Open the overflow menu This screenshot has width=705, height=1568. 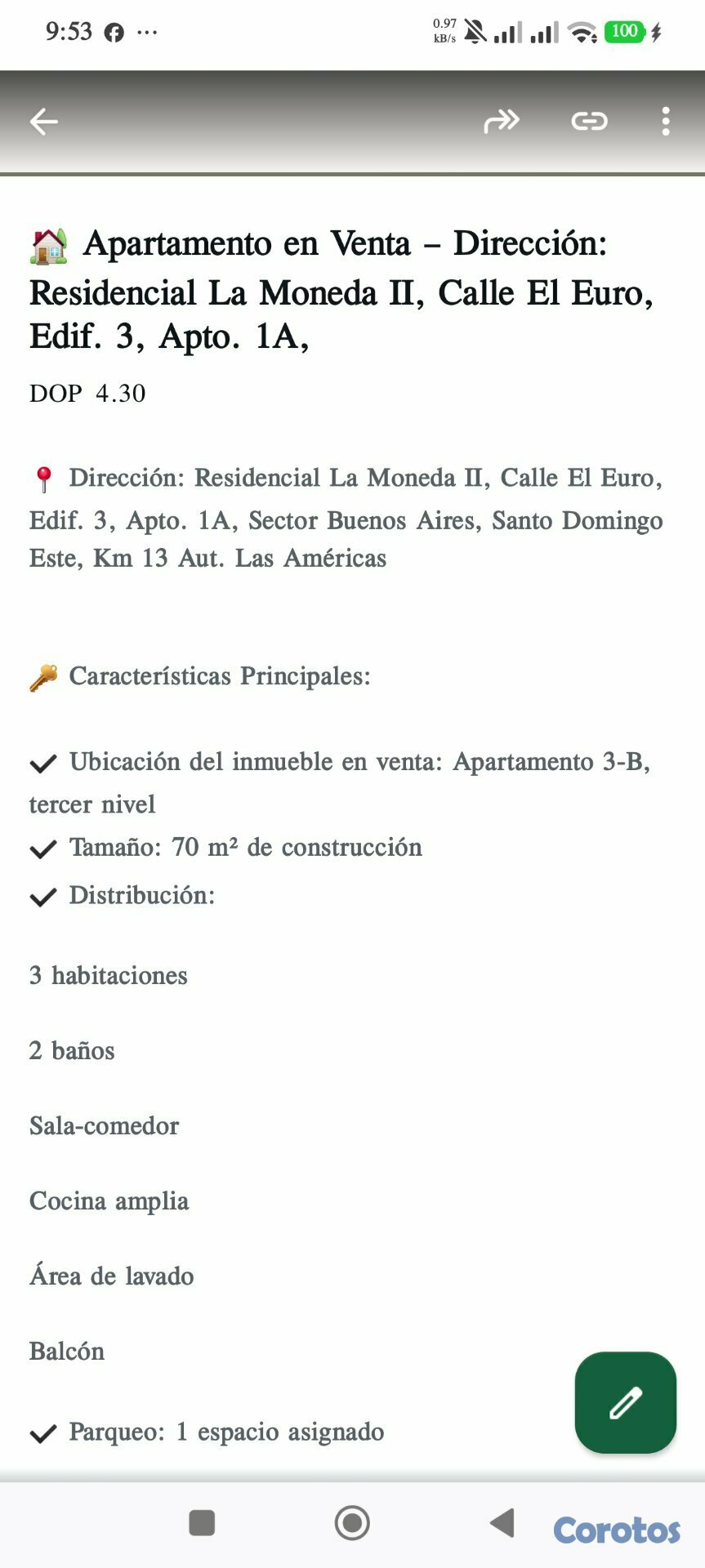(x=666, y=122)
